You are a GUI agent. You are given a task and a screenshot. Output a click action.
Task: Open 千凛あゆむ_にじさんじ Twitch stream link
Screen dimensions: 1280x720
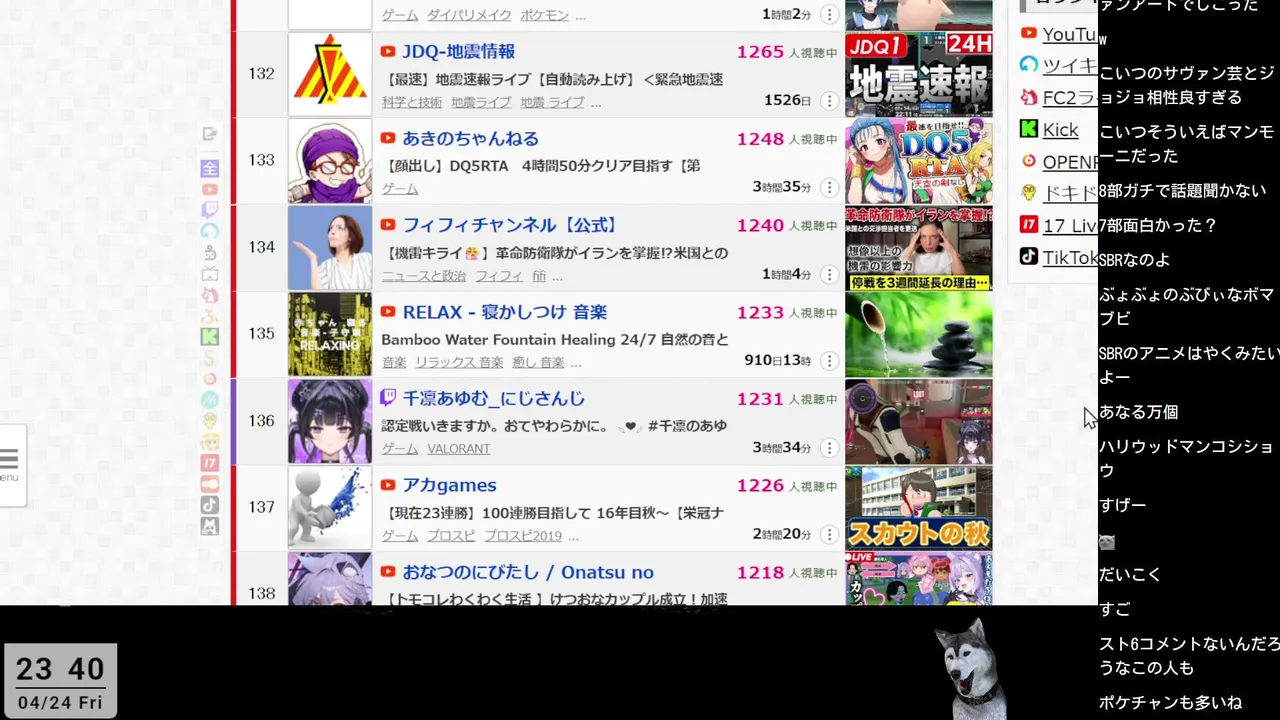(x=493, y=399)
